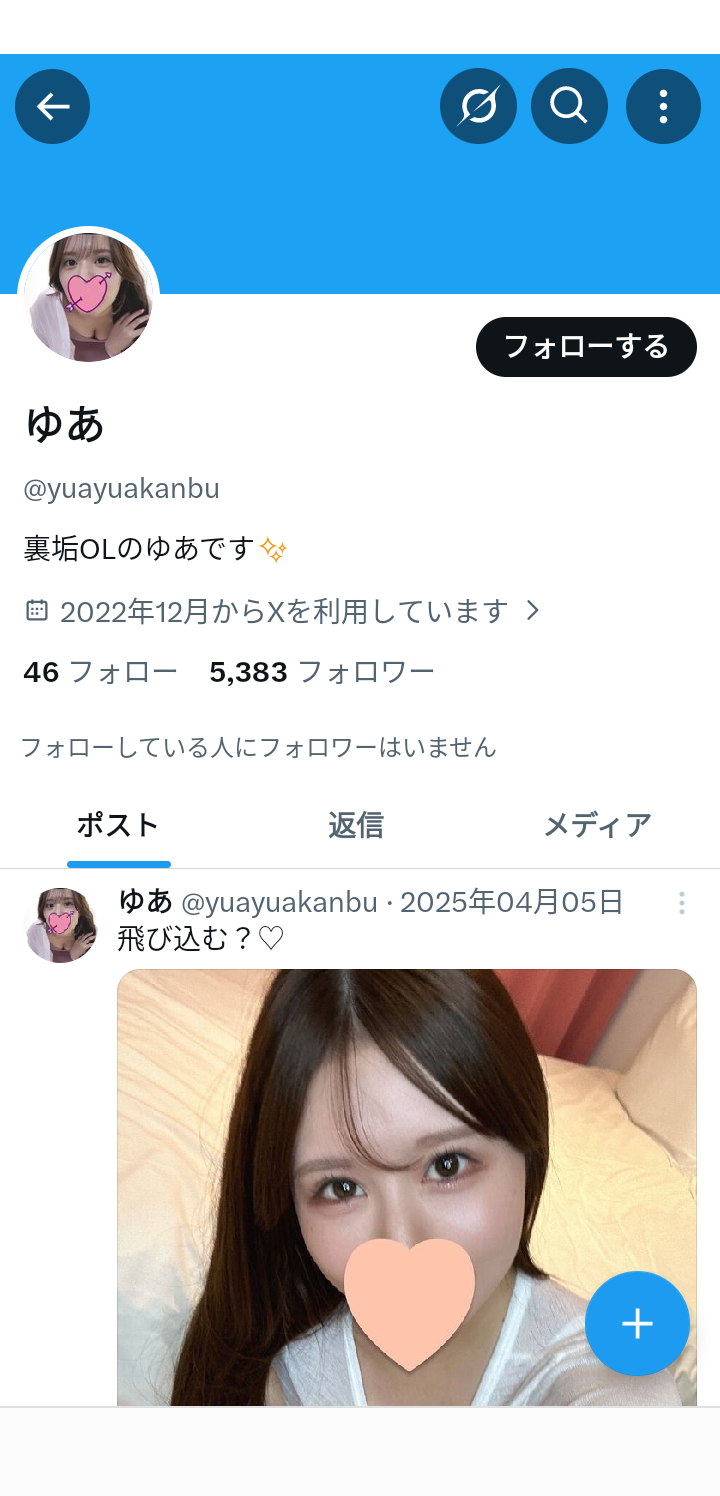
Task: Open the 5,383 フォロワー list
Action: point(320,672)
